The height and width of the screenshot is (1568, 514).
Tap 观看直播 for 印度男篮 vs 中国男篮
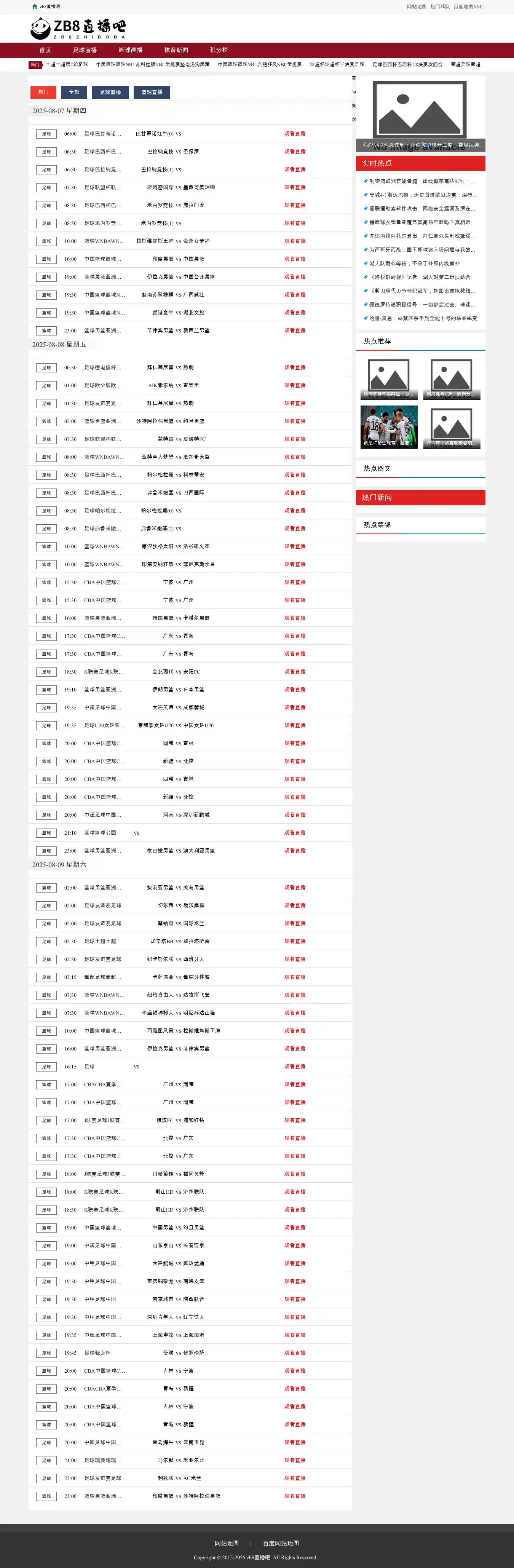(x=295, y=259)
